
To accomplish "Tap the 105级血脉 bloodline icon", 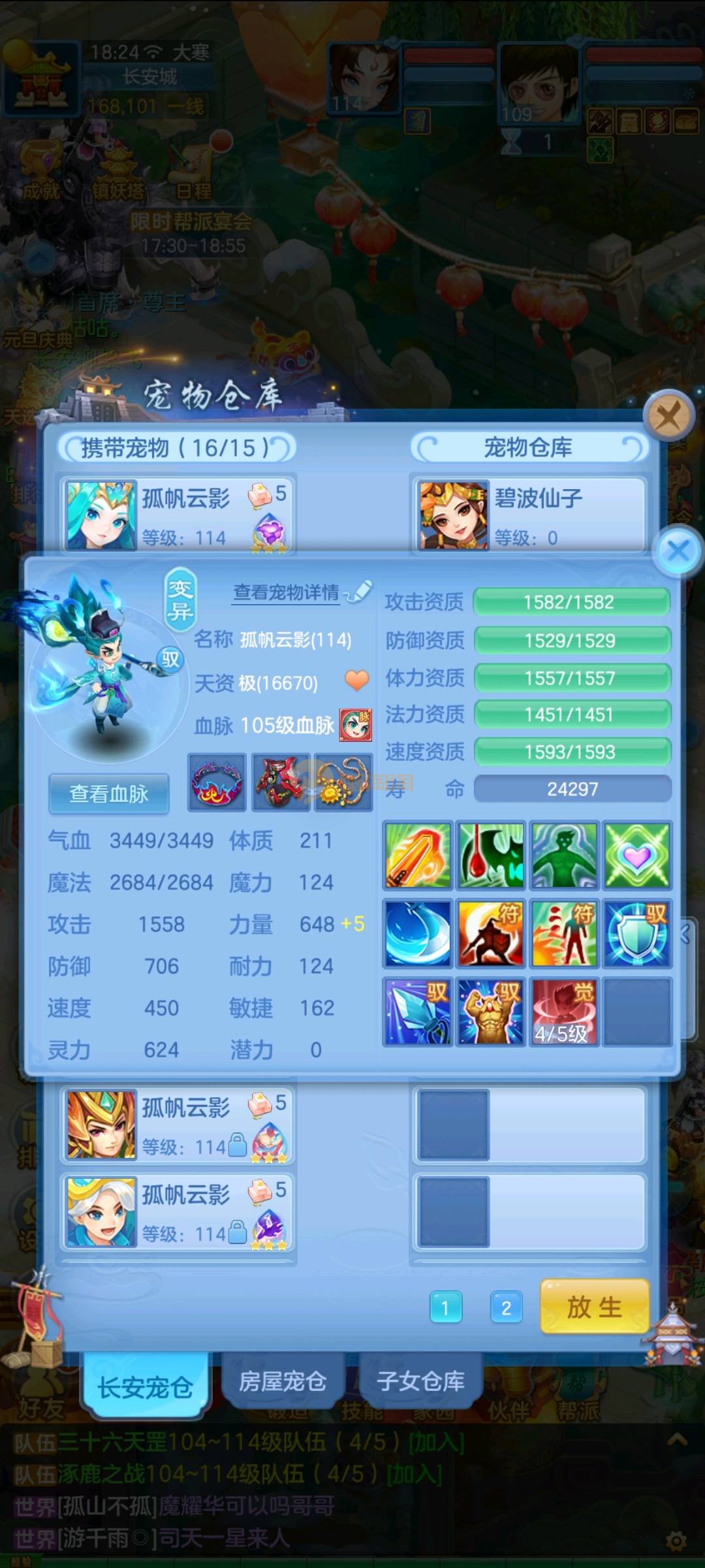I will click(356, 725).
